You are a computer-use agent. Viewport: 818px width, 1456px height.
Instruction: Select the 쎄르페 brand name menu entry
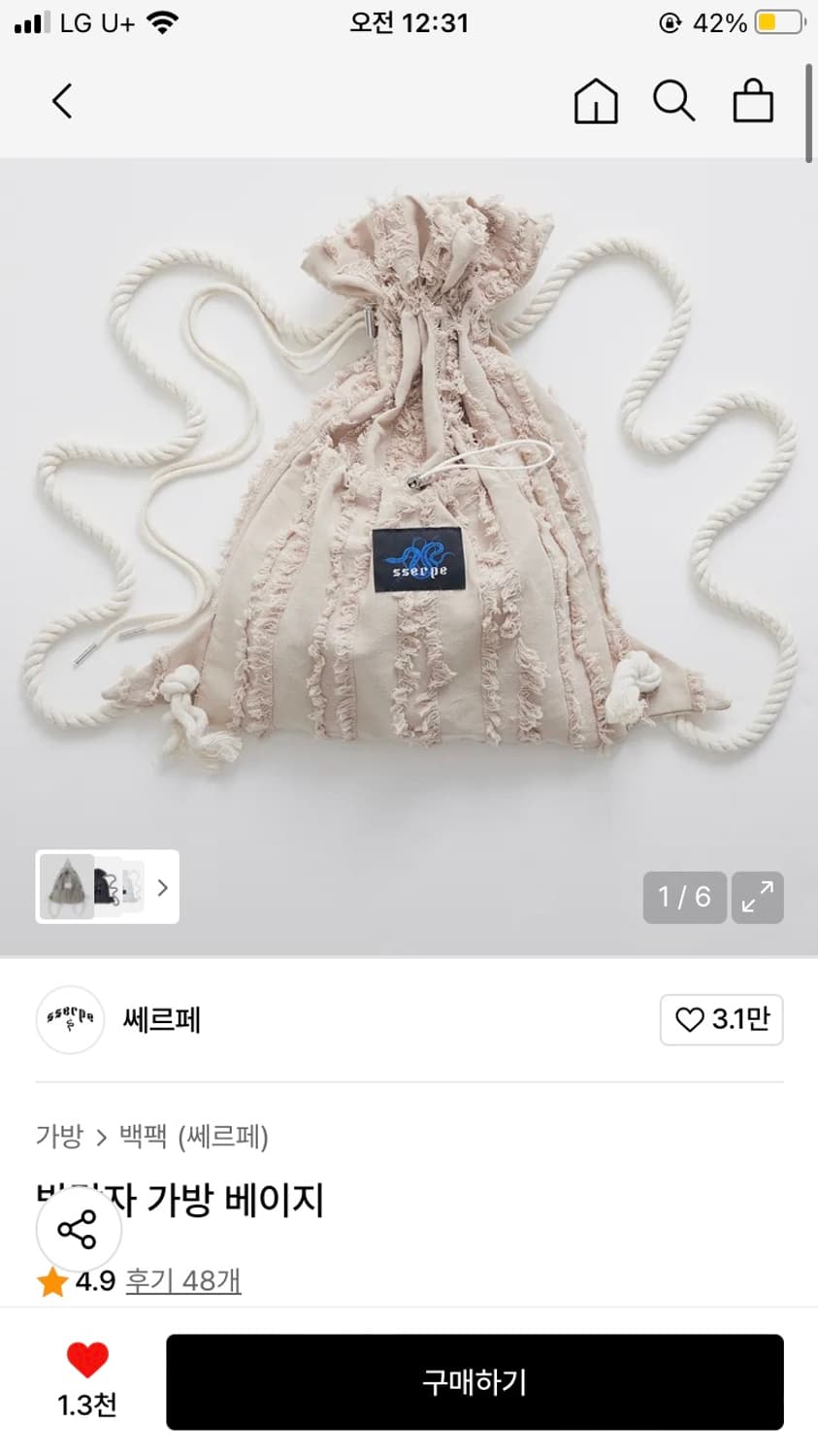coord(161,1019)
